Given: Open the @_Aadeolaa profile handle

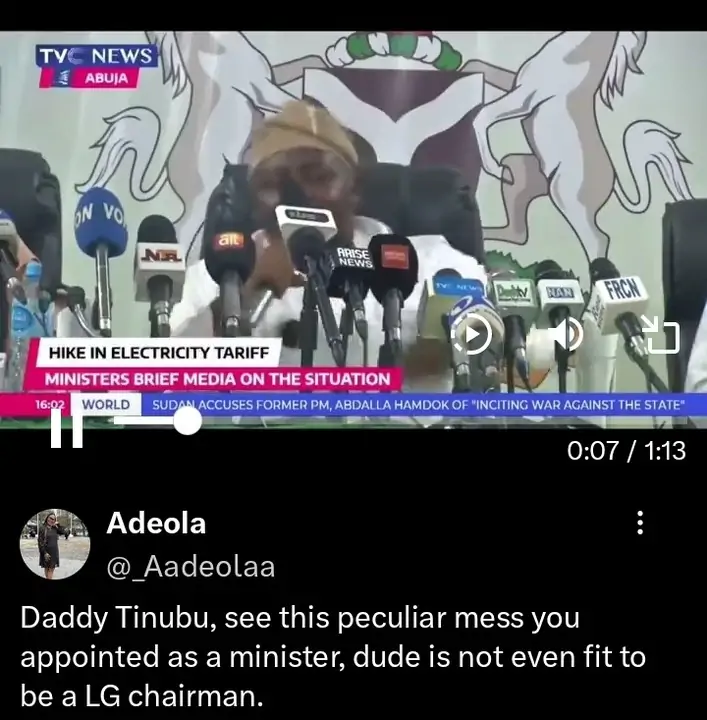Looking at the screenshot, I should pos(190,567).
